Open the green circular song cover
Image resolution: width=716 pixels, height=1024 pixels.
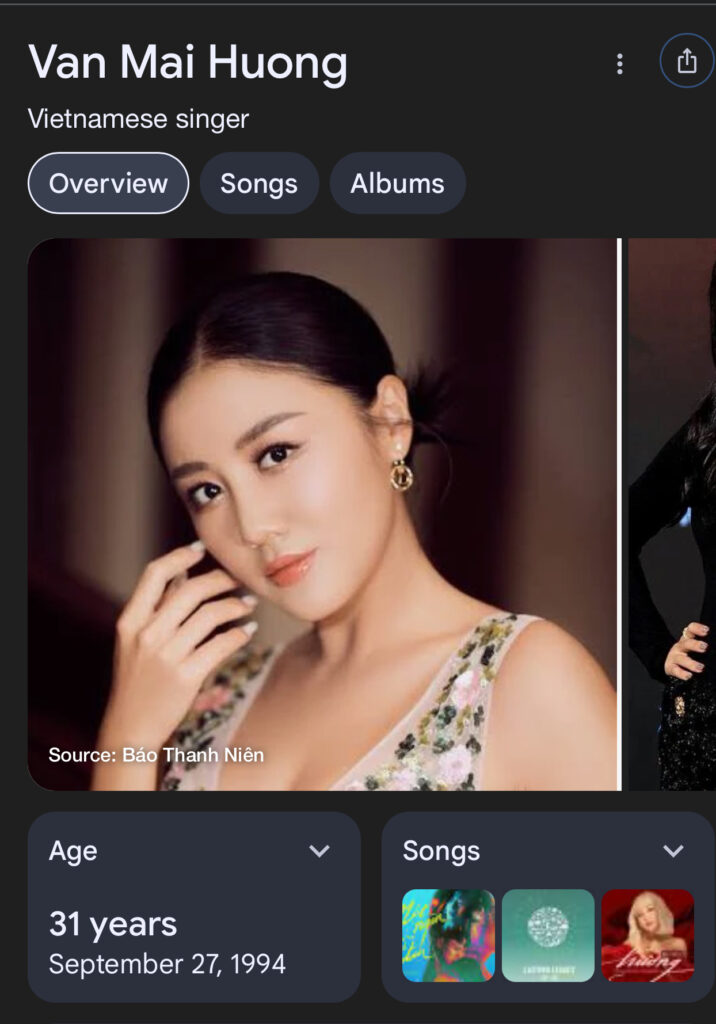[x=548, y=935]
